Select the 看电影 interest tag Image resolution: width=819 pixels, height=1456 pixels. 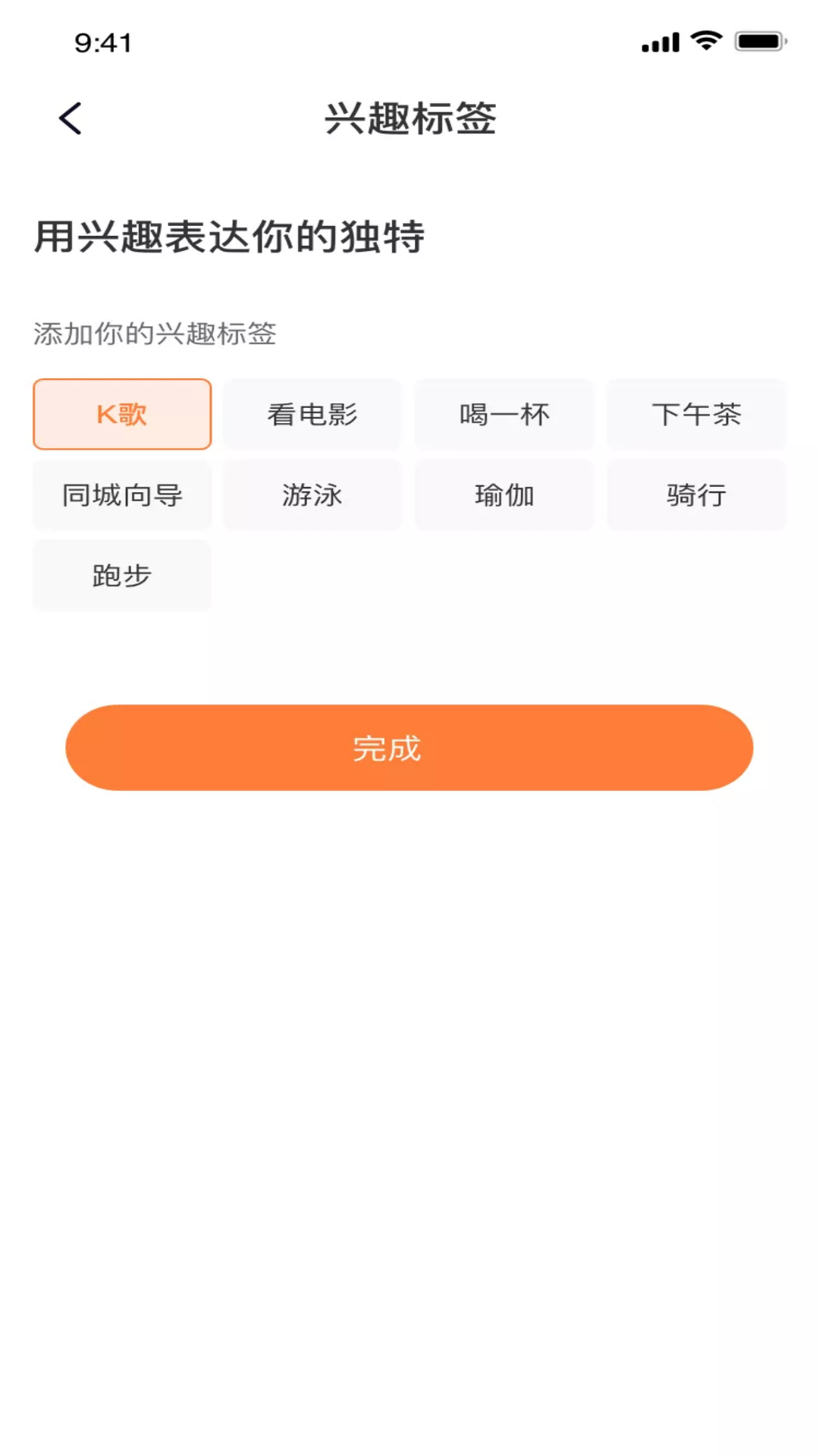(312, 414)
